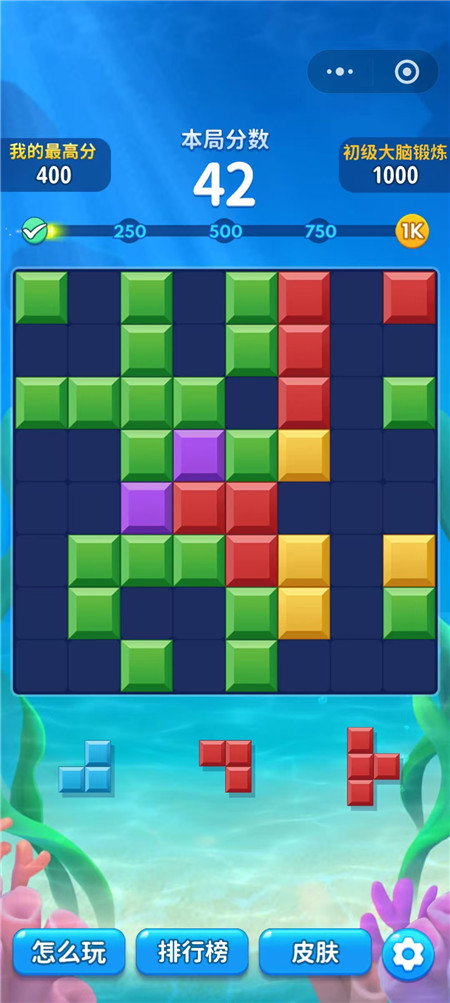The image size is (450, 1003).
Task: Select the red T-shaped block piece
Action: coord(373,766)
